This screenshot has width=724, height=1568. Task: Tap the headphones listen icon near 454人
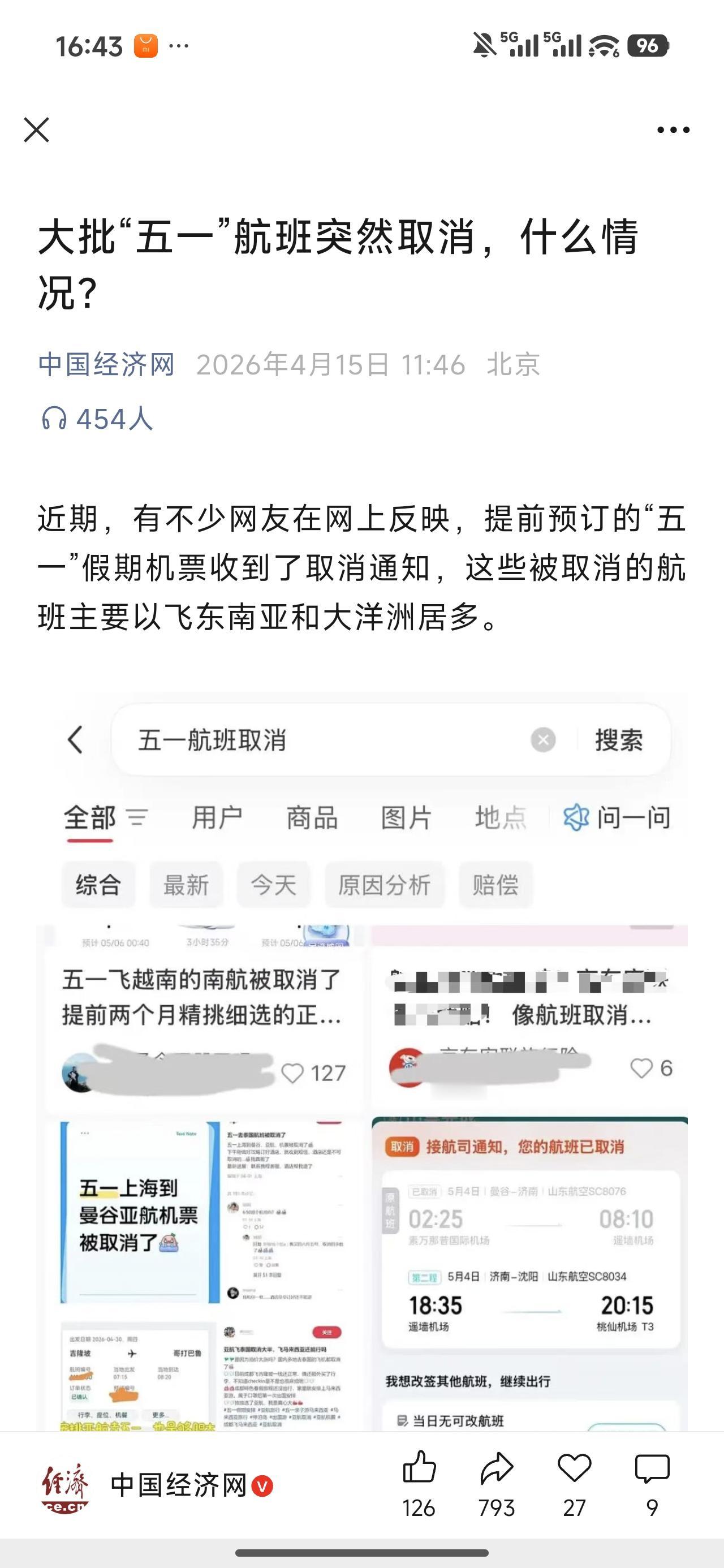[55, 420]
